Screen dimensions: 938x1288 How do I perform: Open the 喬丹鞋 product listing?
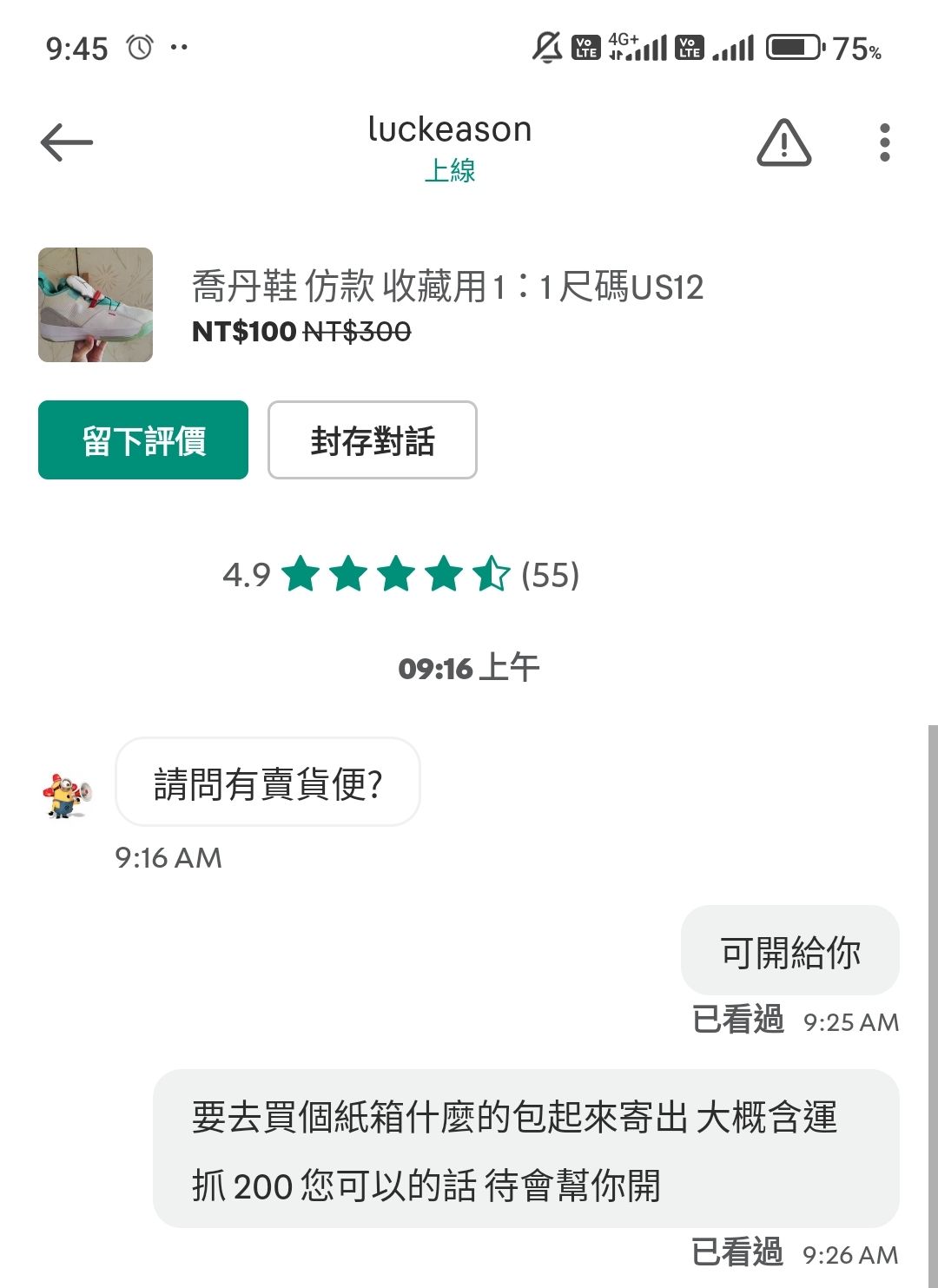coord(446,287)
